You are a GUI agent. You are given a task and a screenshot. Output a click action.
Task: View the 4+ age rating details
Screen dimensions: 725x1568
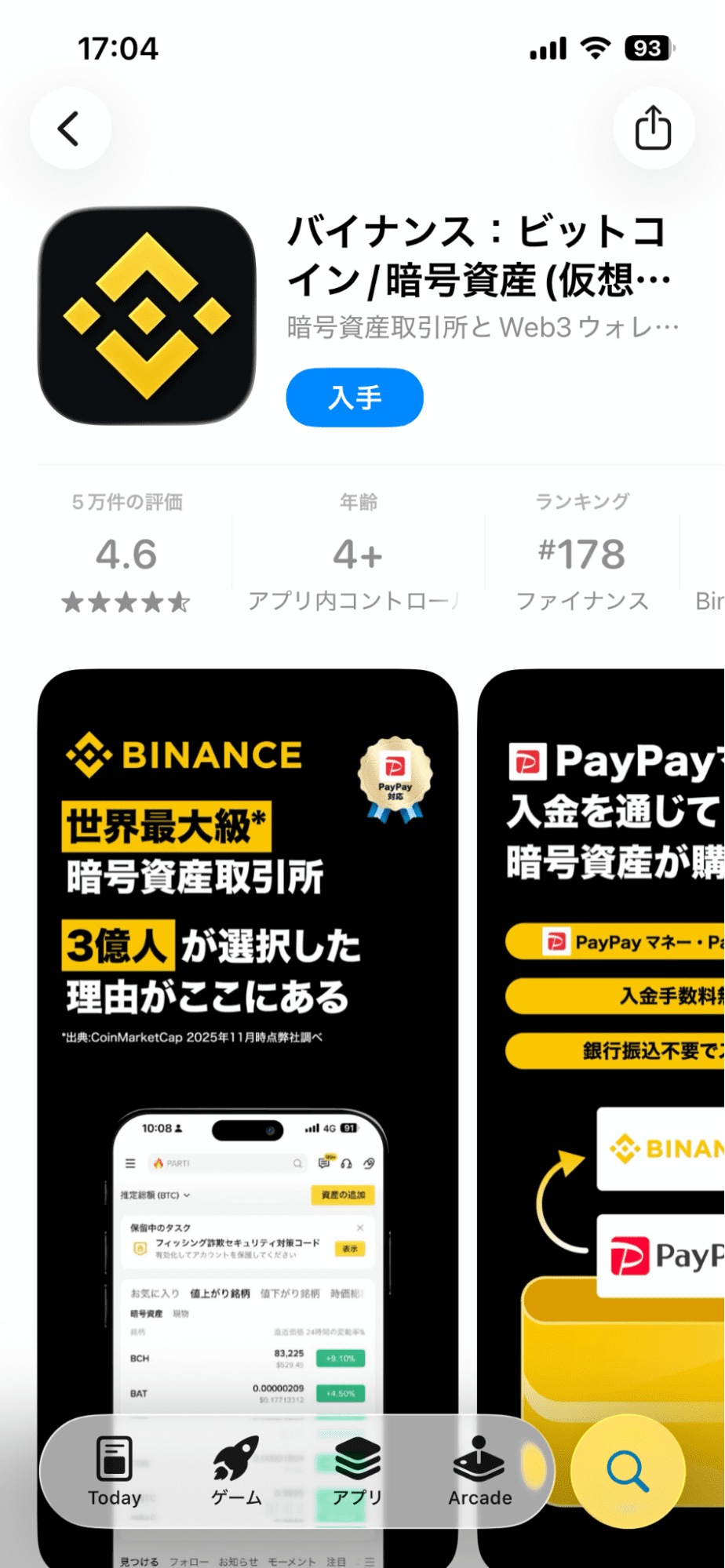click(x=358, y=554)
